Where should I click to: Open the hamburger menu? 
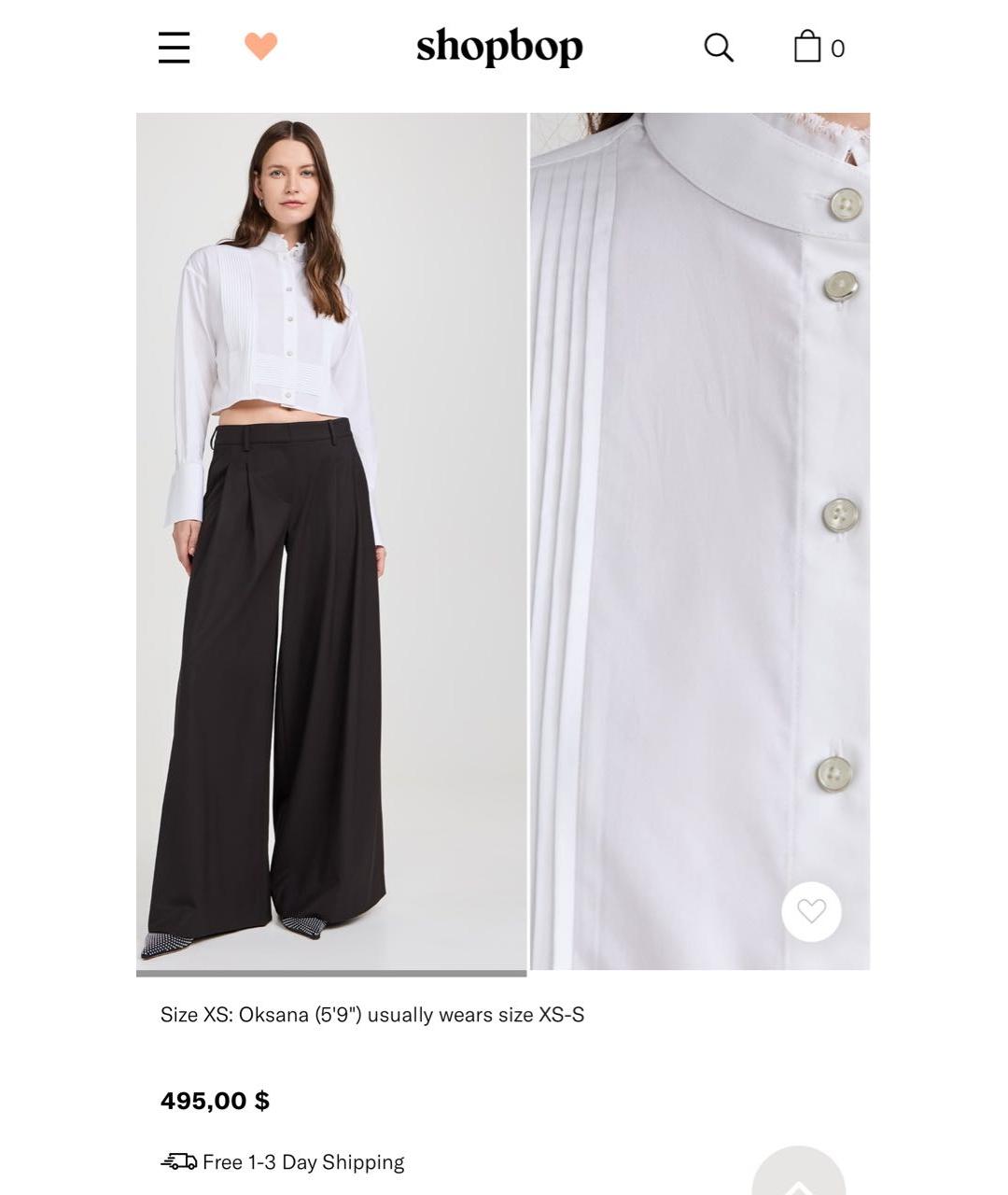coord(174,48)
